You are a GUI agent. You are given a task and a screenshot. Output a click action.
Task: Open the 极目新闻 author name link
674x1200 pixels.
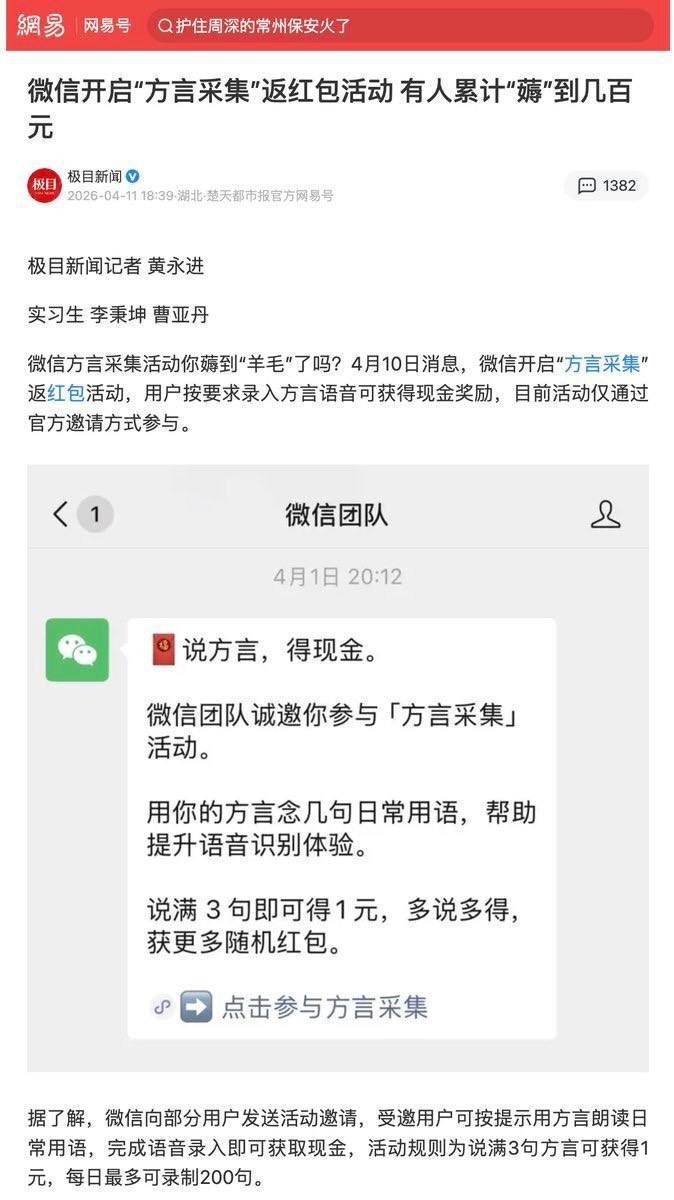[x=95, y=176]
